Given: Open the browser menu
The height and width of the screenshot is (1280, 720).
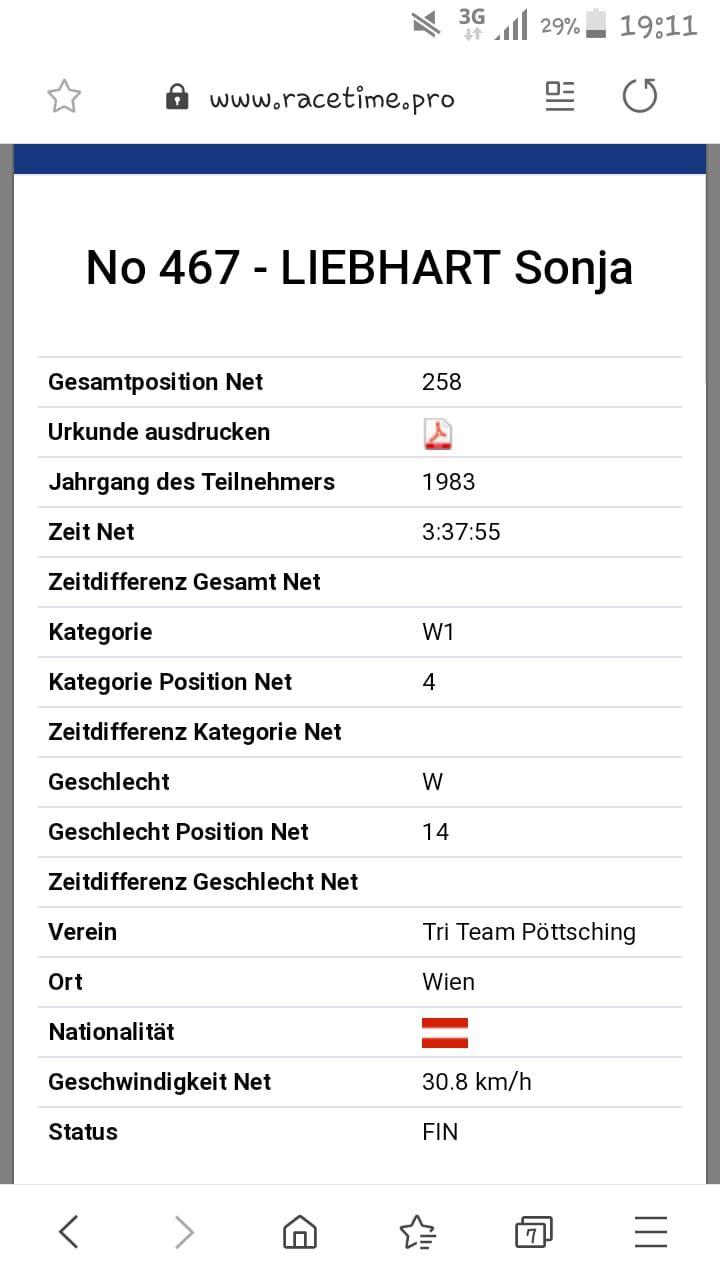Looking at the screenshot, I should tap(651, 1232).
